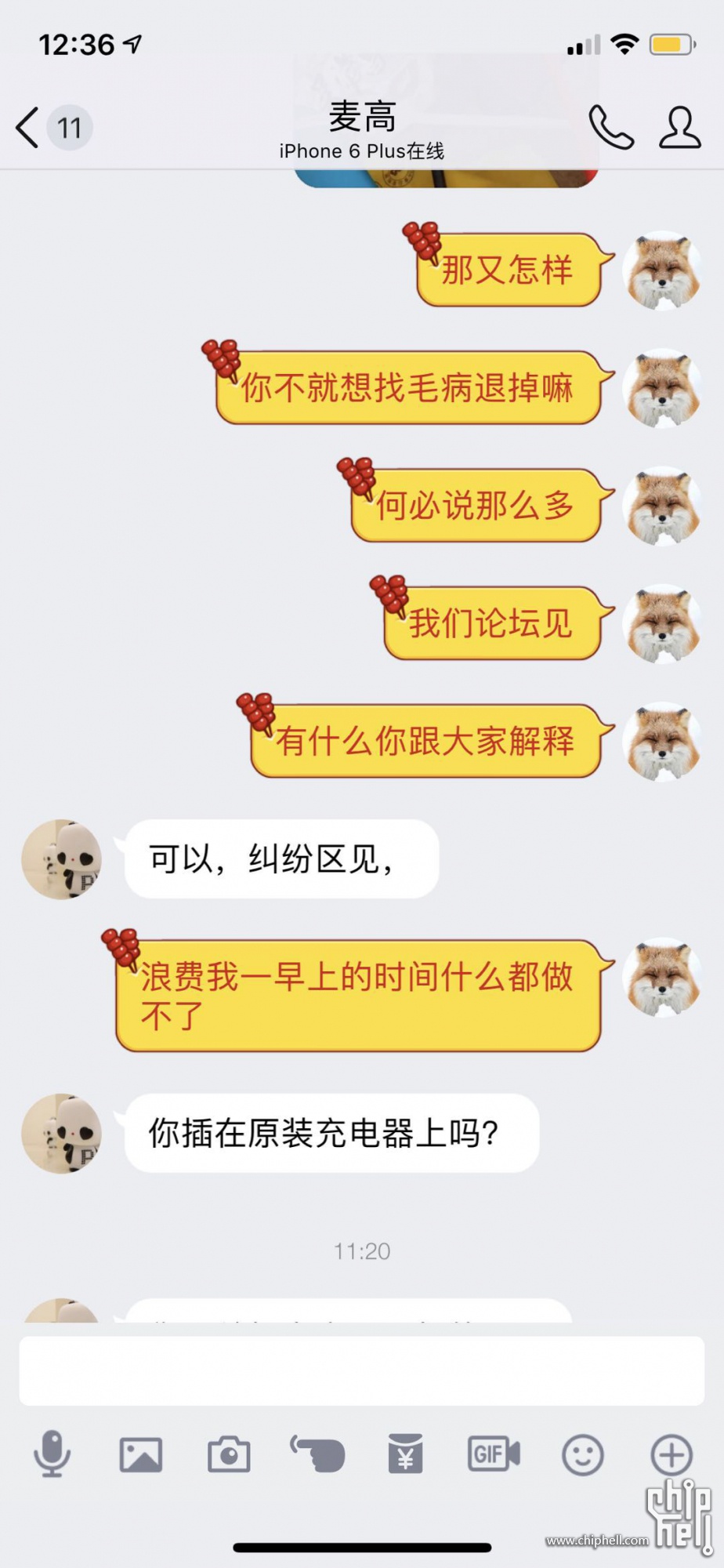
Task: Tap the fox avatar beside 那又怎样
Action: (x=662, y=270)
